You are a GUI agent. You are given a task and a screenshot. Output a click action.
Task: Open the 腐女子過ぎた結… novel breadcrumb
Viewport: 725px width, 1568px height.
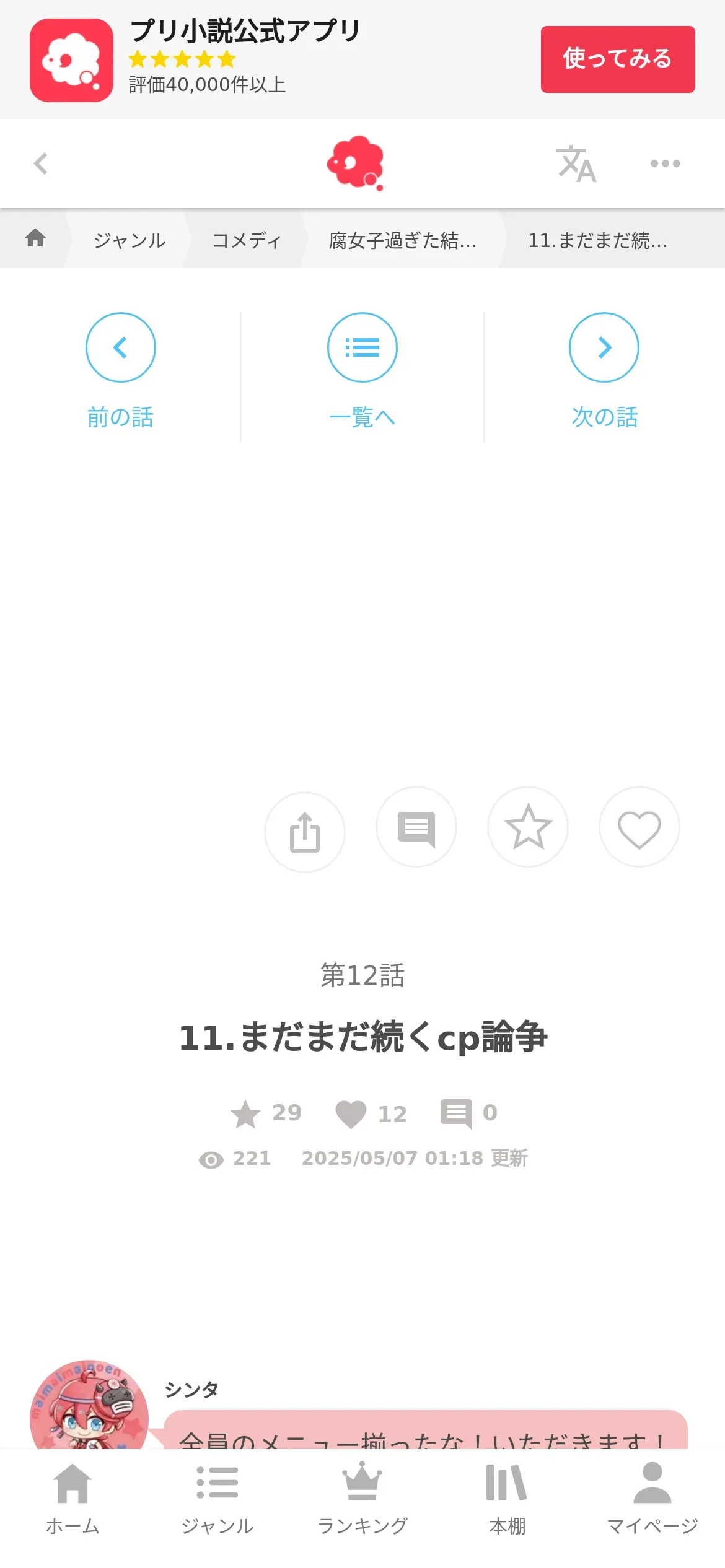pos(403,240)
